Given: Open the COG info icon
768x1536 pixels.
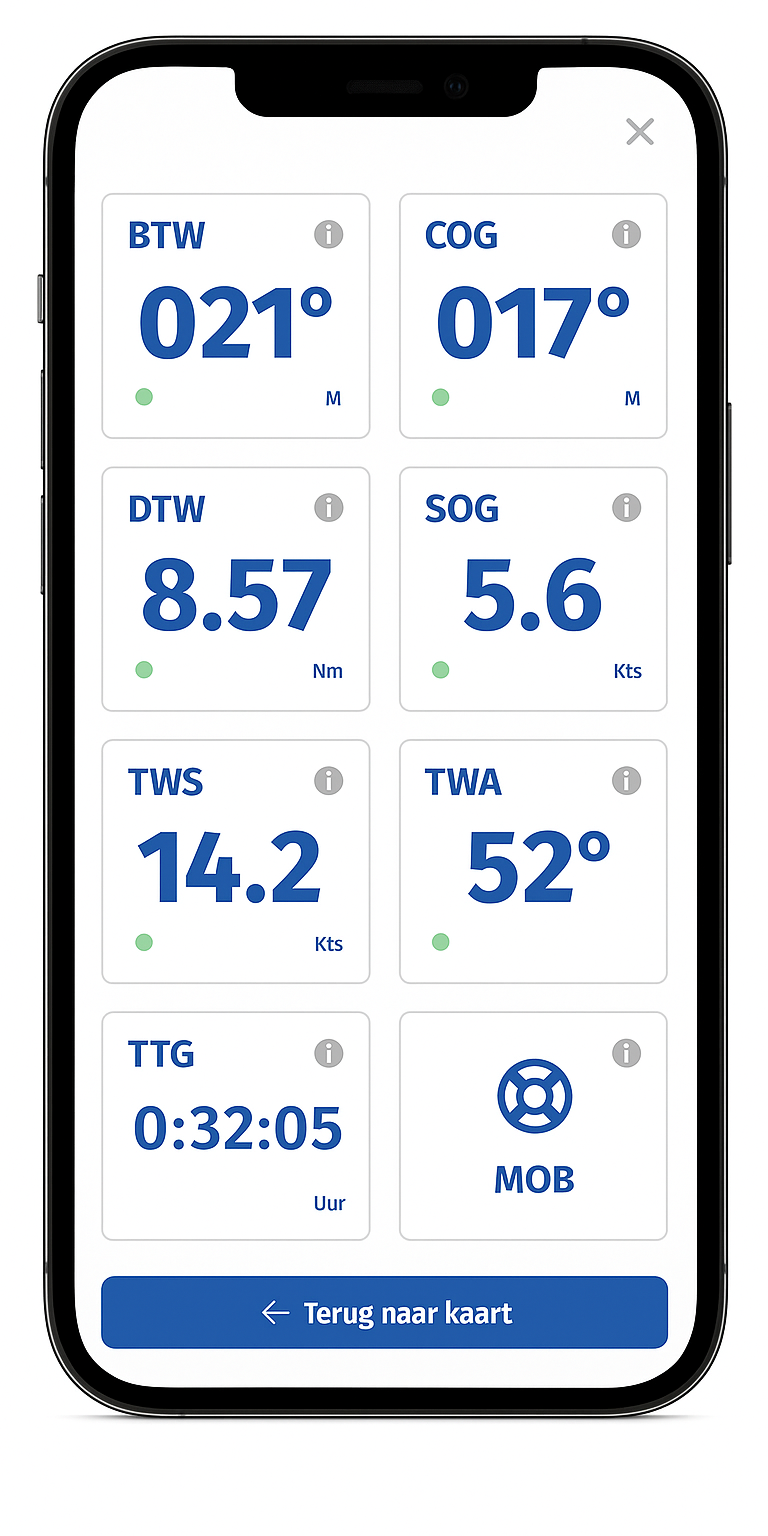Looking at the screenshot, I should (626, 234).
